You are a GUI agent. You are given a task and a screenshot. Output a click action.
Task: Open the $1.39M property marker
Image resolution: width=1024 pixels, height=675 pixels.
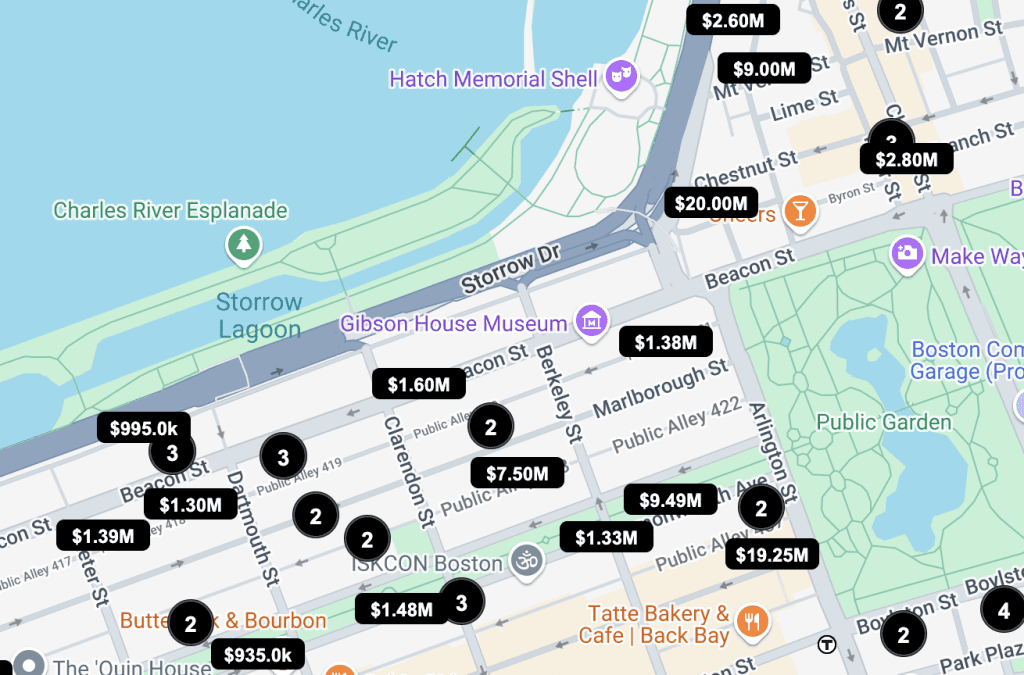(103, 536)
